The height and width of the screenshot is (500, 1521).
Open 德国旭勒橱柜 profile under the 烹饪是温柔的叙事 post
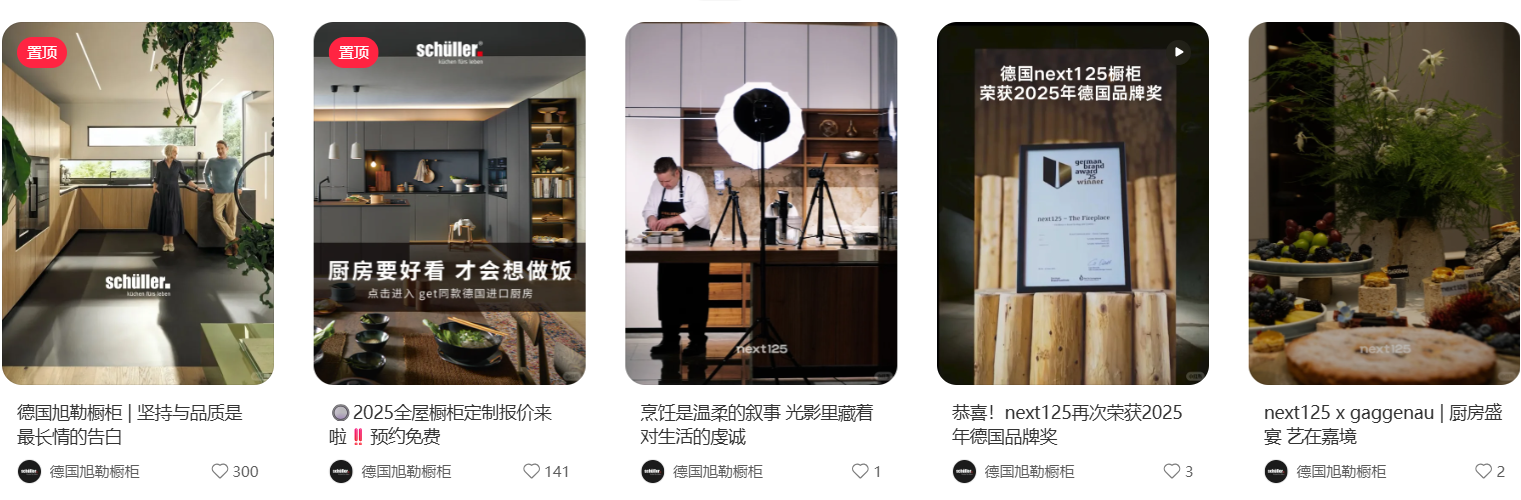(704, 472)
